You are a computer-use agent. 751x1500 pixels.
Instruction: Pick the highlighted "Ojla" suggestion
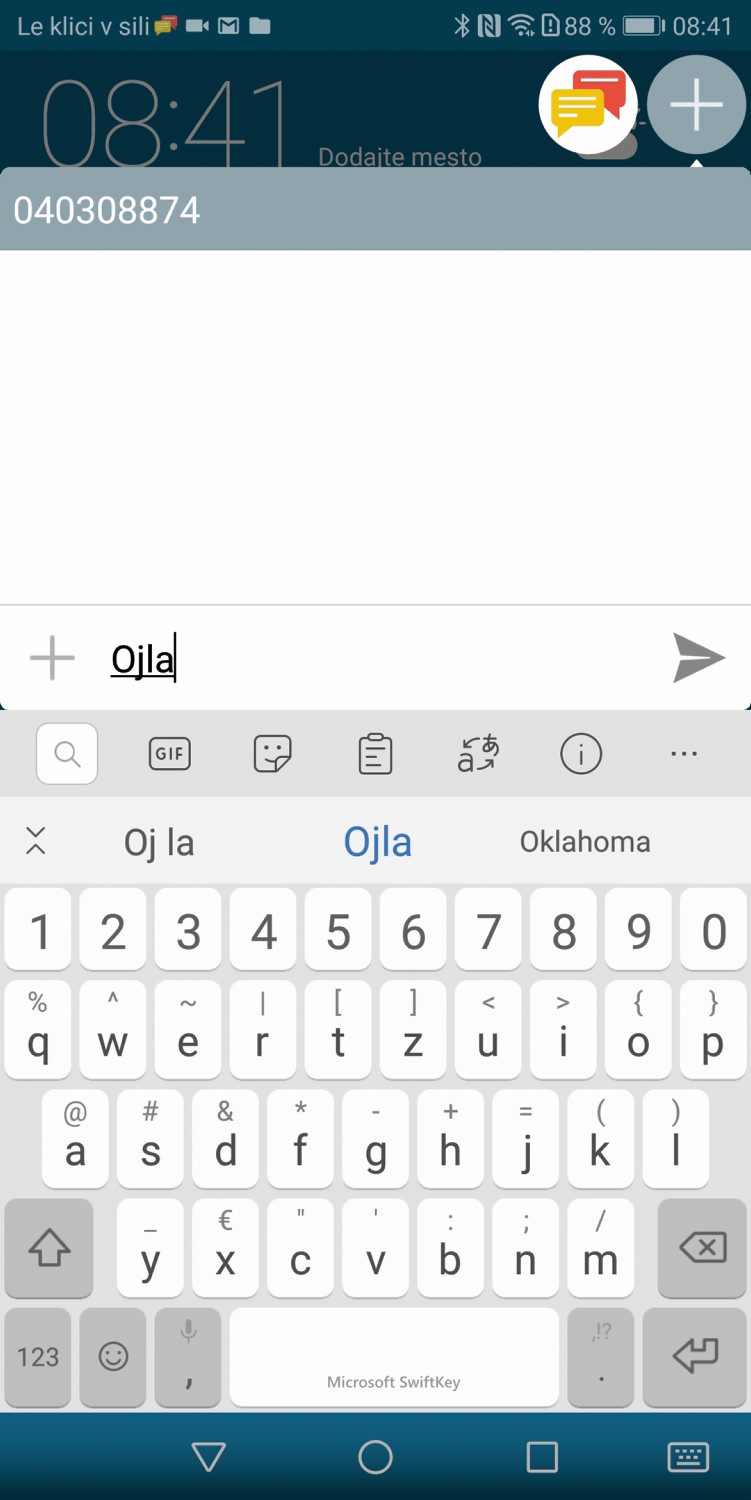pos(377,842)
